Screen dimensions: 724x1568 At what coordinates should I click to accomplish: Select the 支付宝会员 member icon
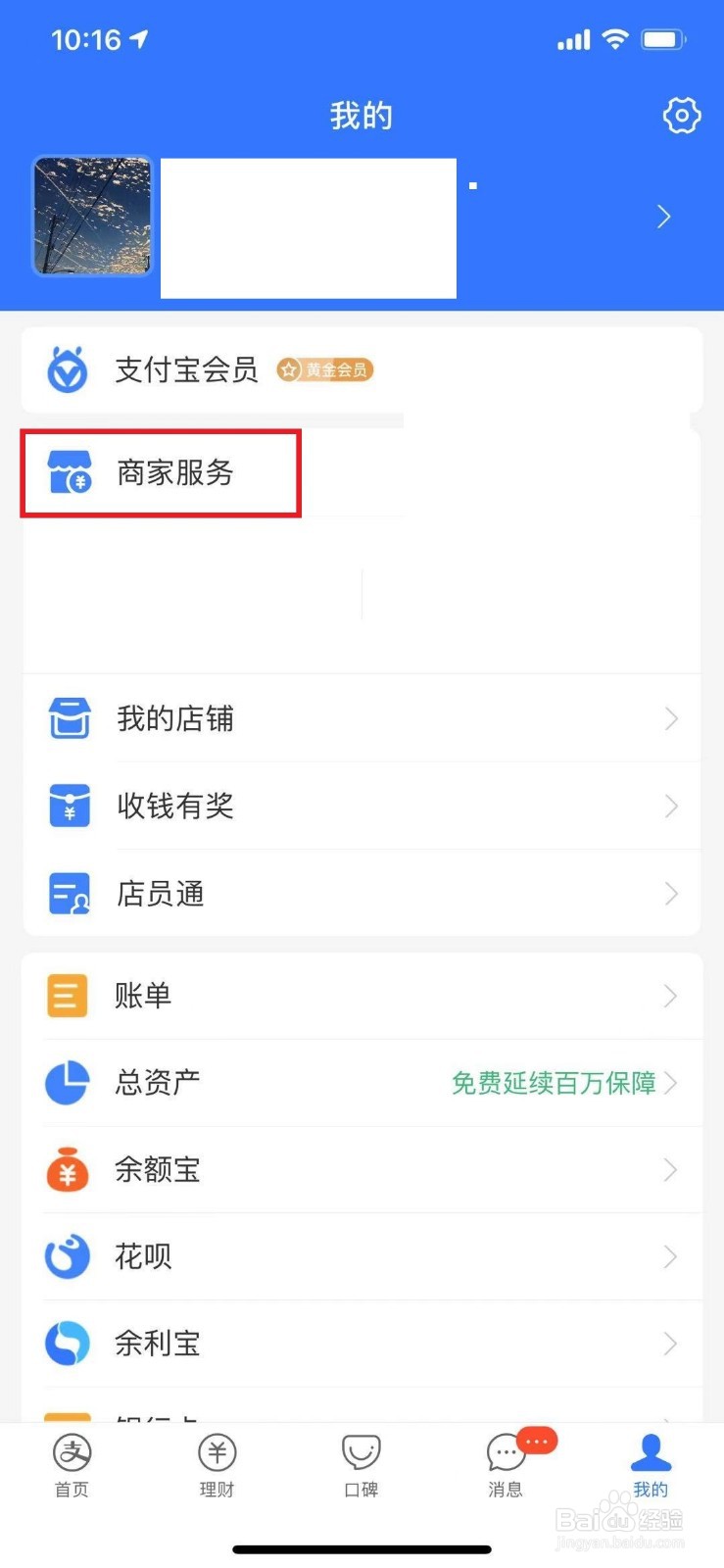pyautogui.click(x=67, y=369)
